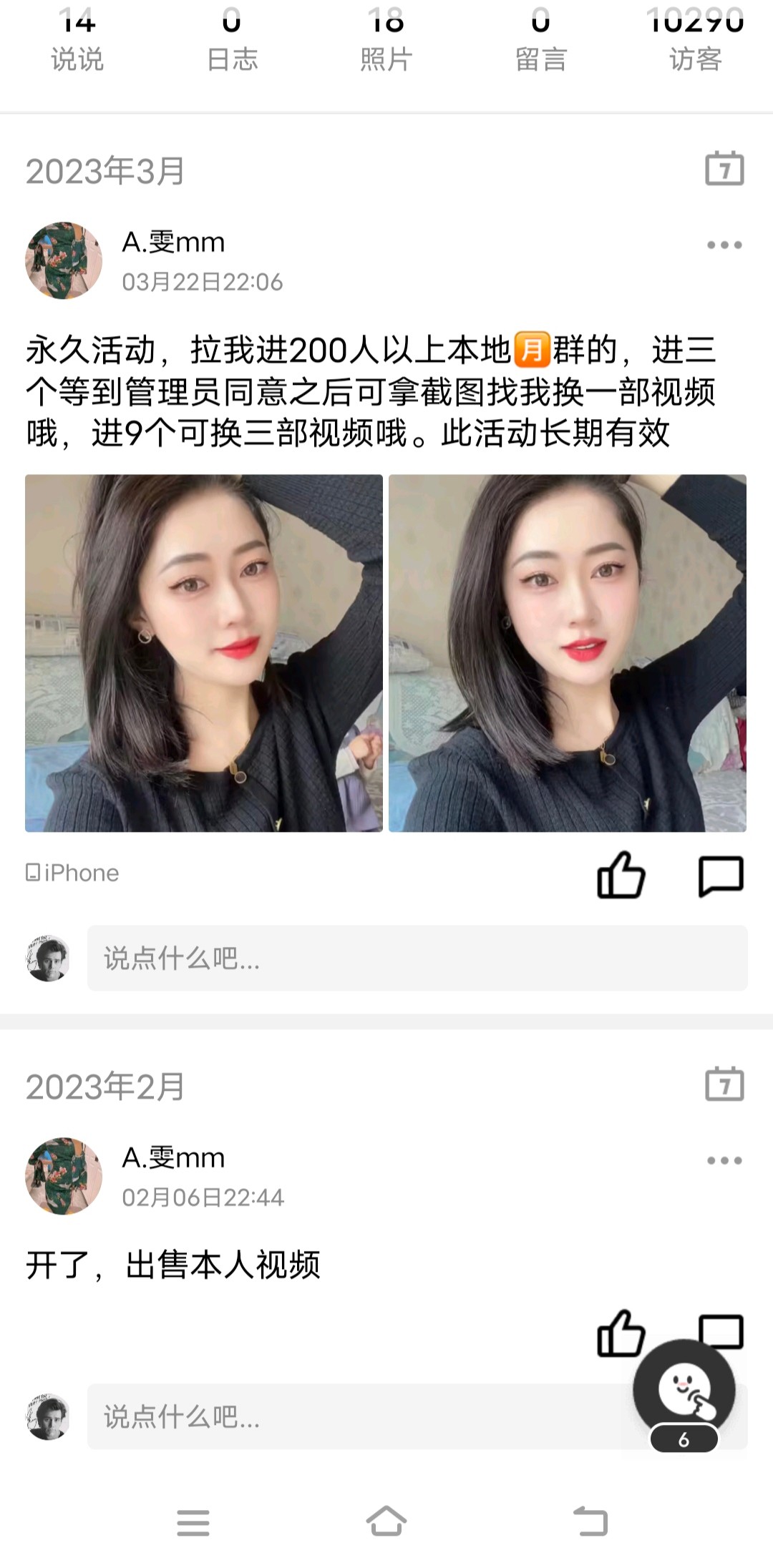
Task: Open overflow menu on the 02月06日 post
Action: 724,1161
